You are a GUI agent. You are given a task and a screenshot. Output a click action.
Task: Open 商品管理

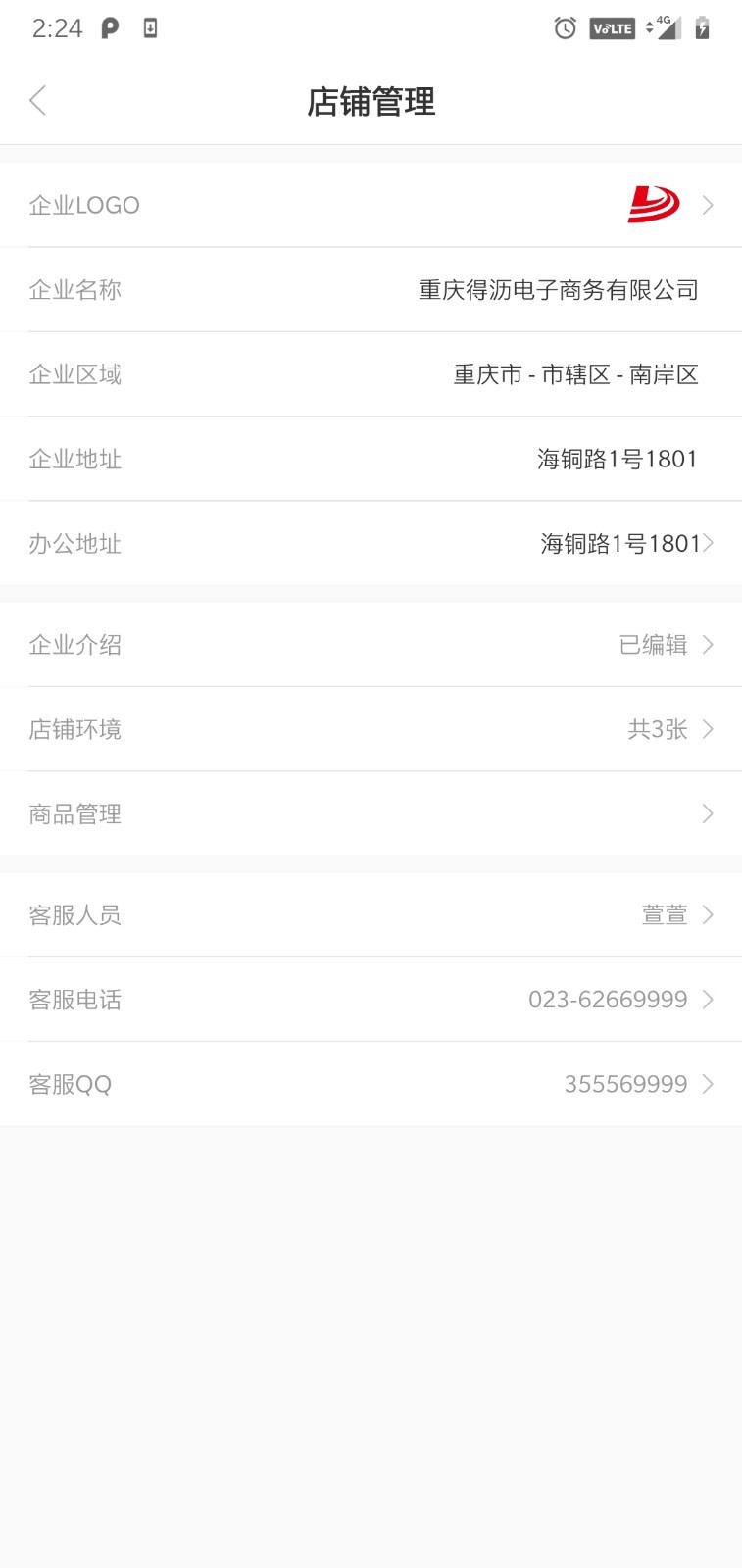pos(371,813)
